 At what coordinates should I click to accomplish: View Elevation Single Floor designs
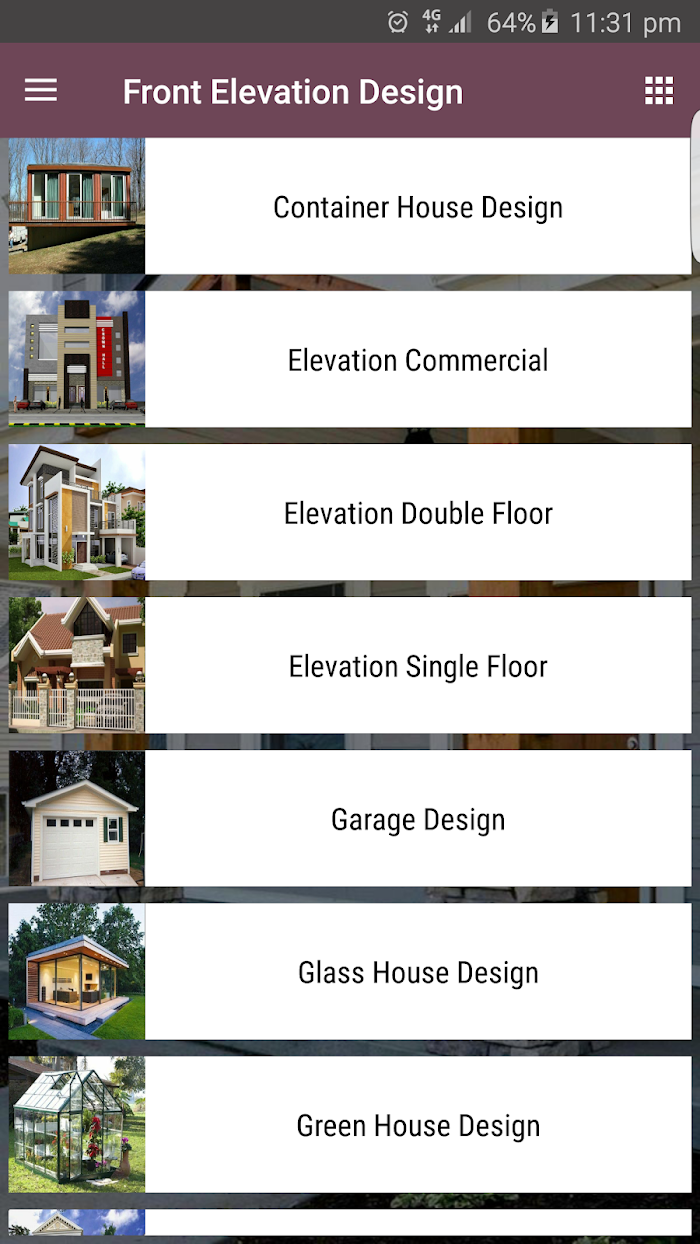click(350, 665)
